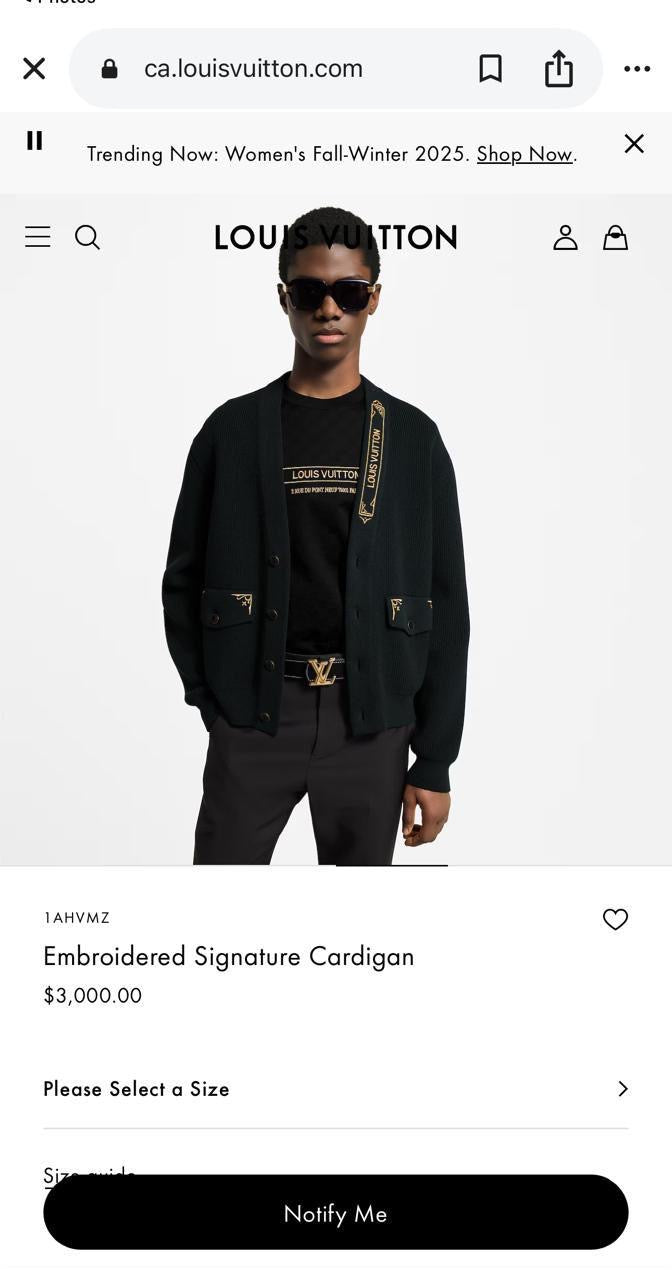Screen dimensions: 672x1280
Task: Pause the trending banner rotation
Action: (34, 141)
